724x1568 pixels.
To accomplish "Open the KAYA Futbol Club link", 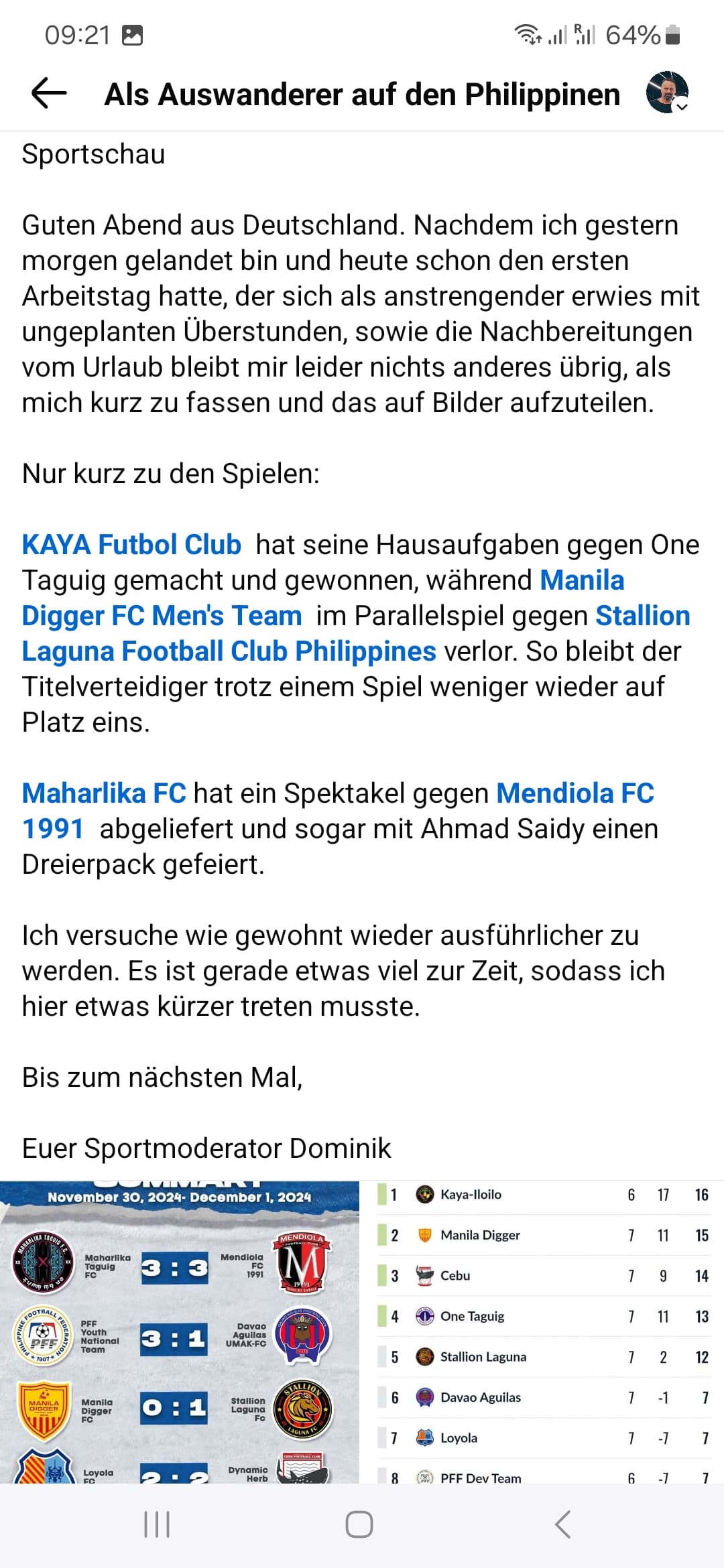I will (131, 545).
